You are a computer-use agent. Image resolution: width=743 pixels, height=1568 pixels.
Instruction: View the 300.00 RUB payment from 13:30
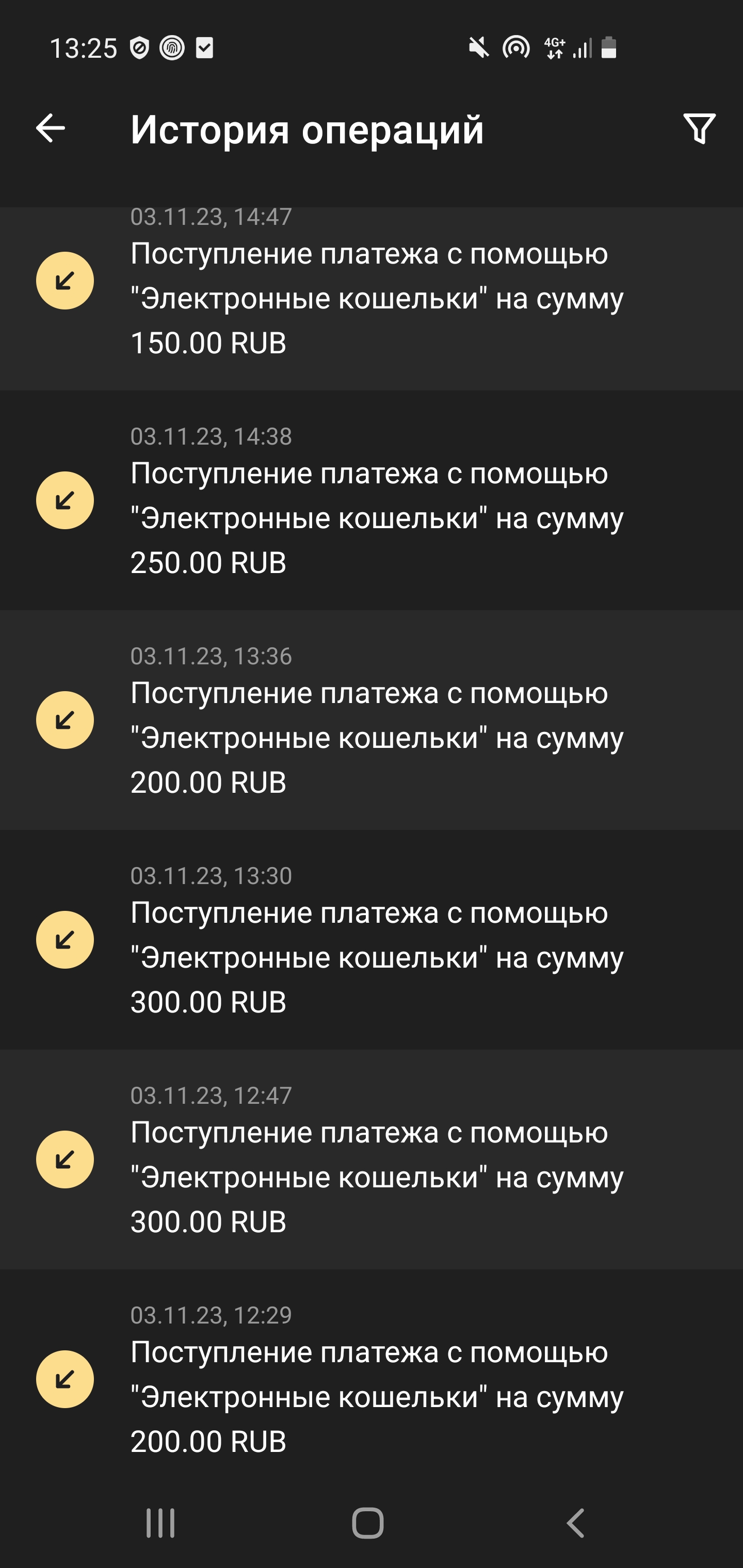coord(372,957)
